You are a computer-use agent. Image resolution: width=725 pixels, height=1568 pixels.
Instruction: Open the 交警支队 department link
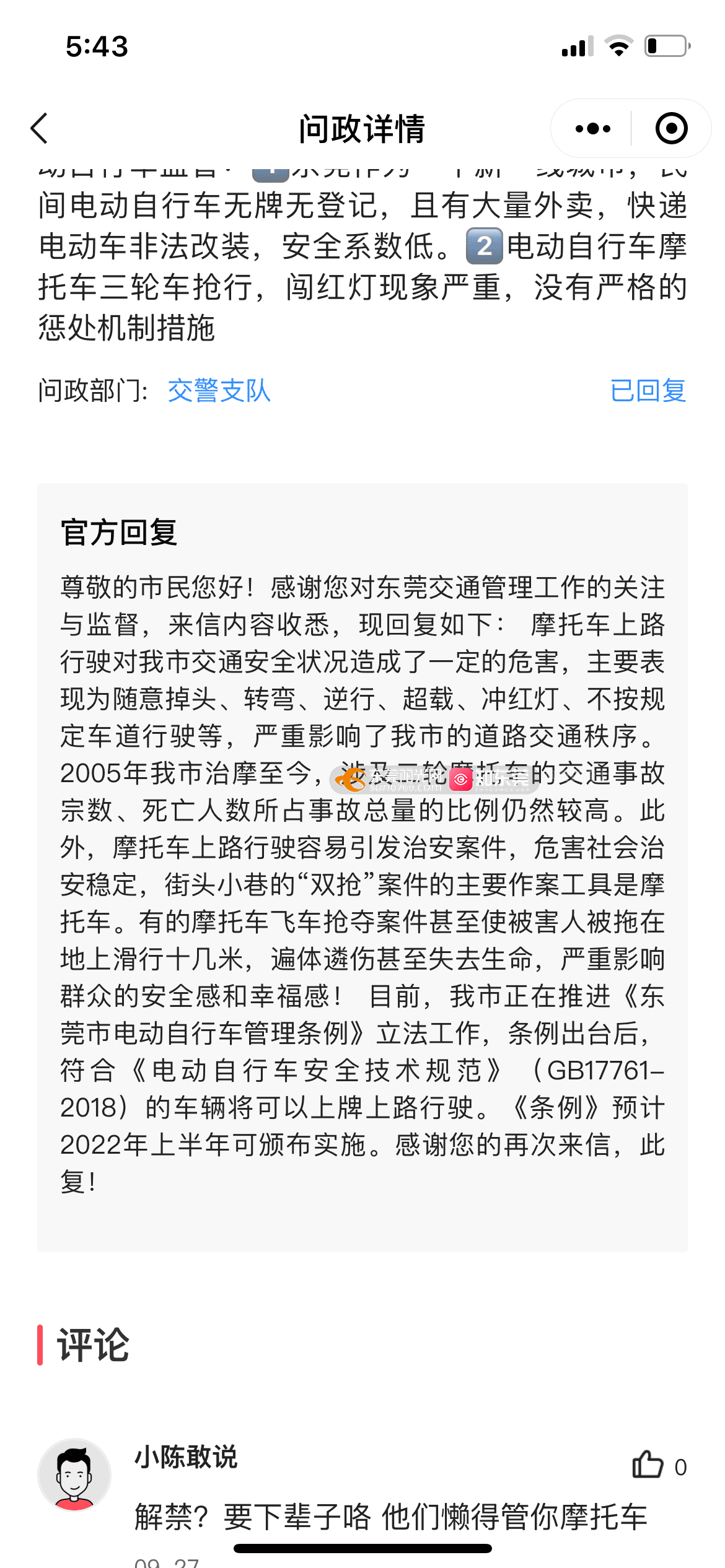(x=219, y=391)
